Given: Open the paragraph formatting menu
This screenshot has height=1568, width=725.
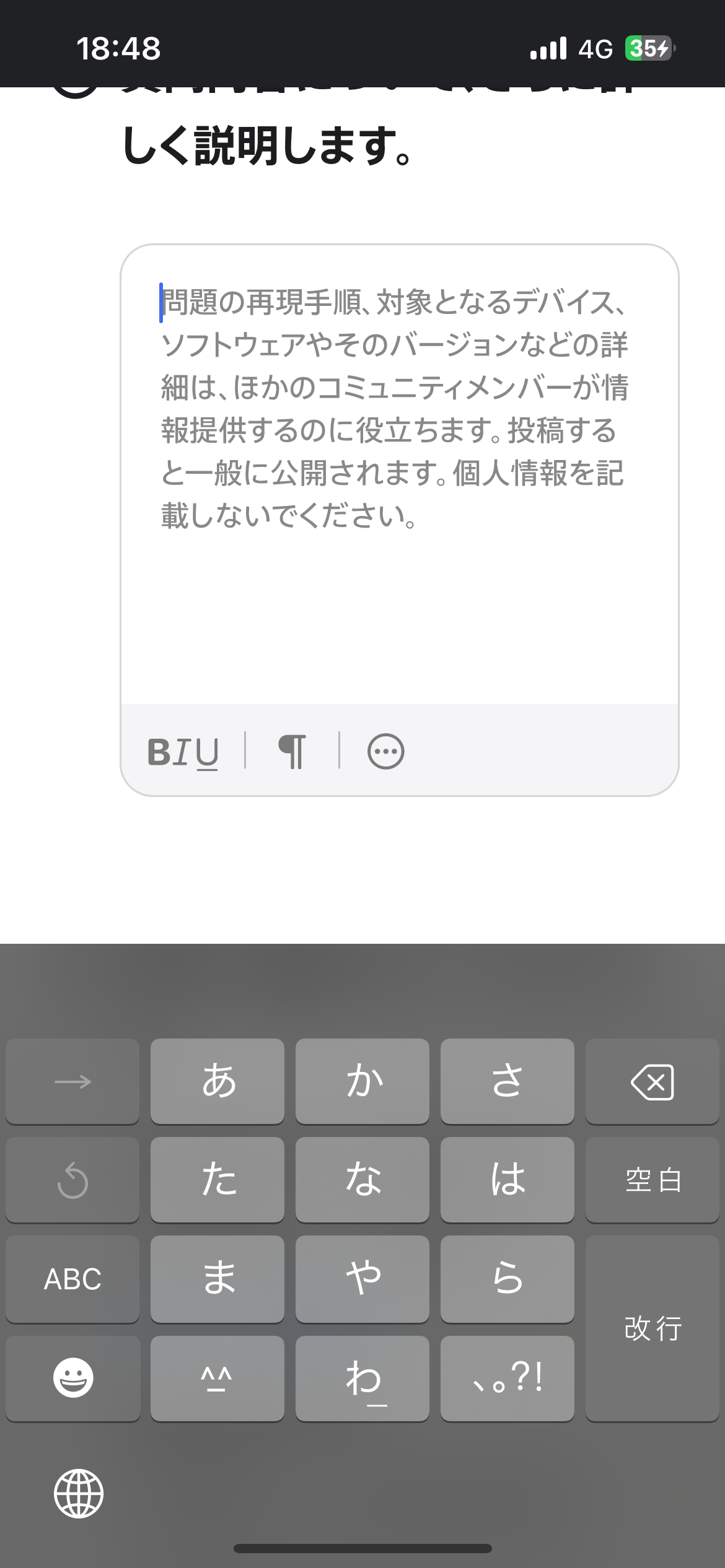Looking at the screenshot, I should coord(292,752).
